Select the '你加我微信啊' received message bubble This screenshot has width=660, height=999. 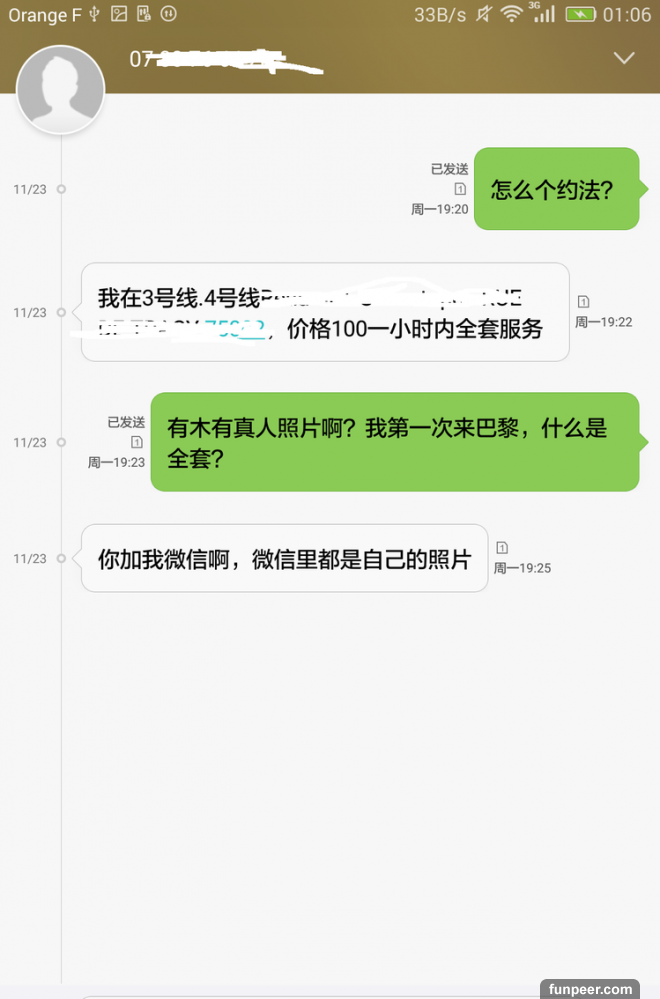[x=284, y=558]
